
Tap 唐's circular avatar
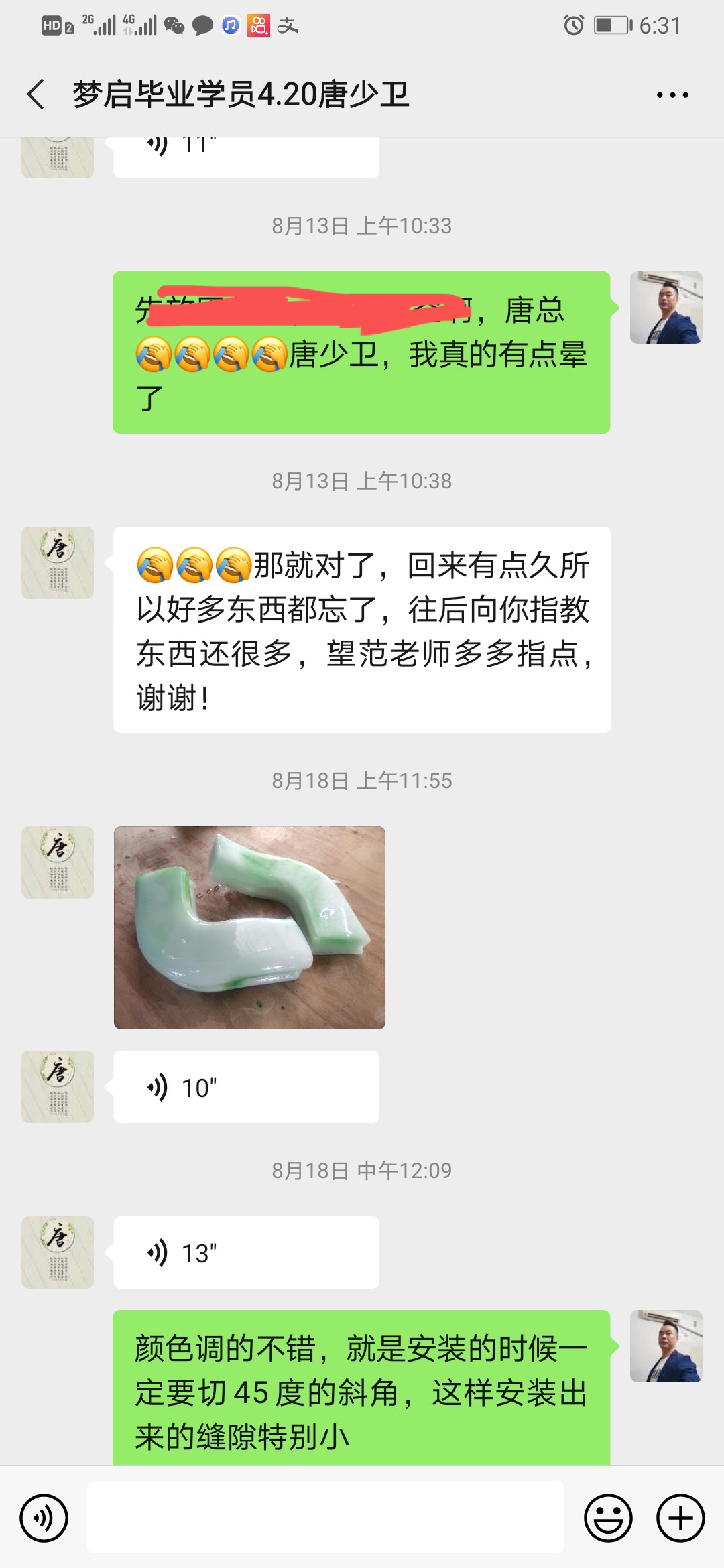[57, 562]
